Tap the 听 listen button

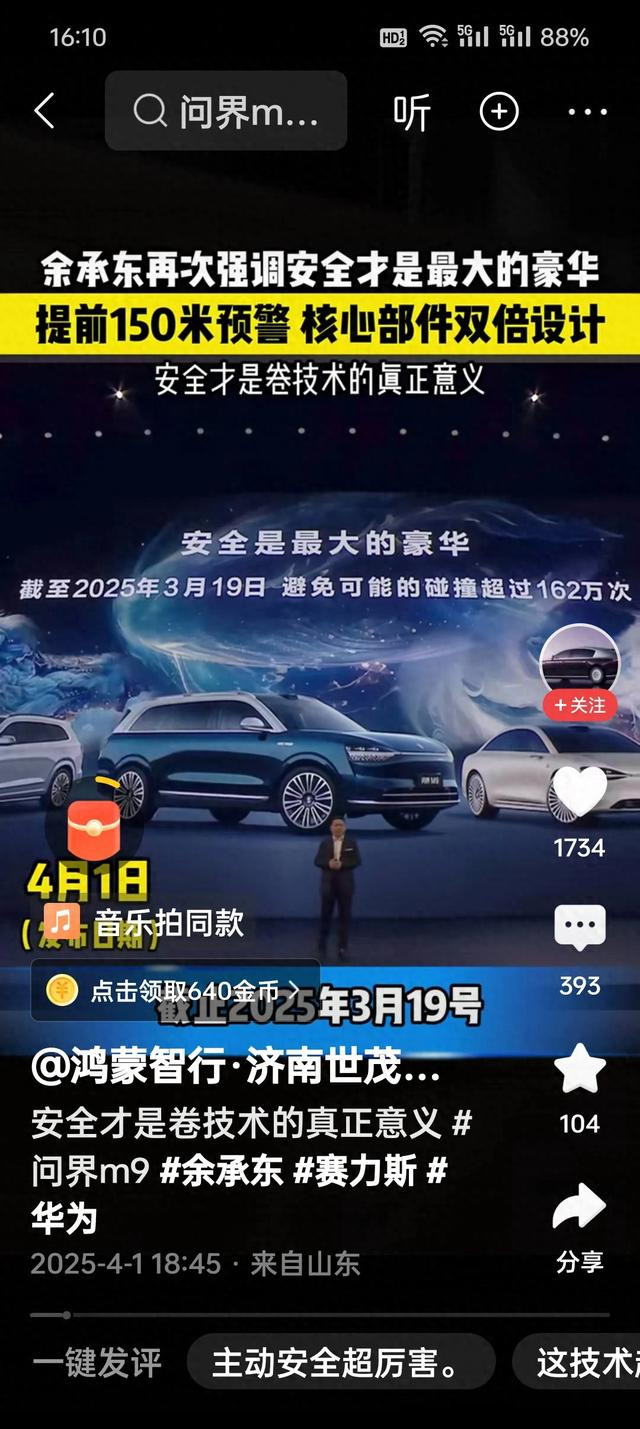point(412,112)
